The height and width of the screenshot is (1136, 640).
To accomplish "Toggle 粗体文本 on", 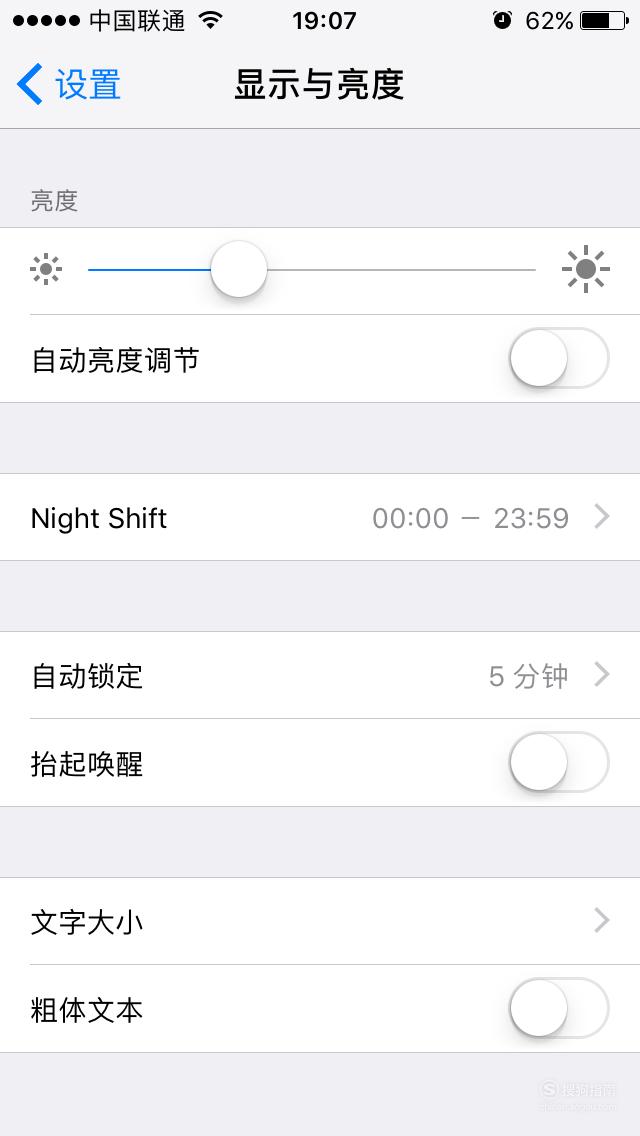I will (559, 1008).
